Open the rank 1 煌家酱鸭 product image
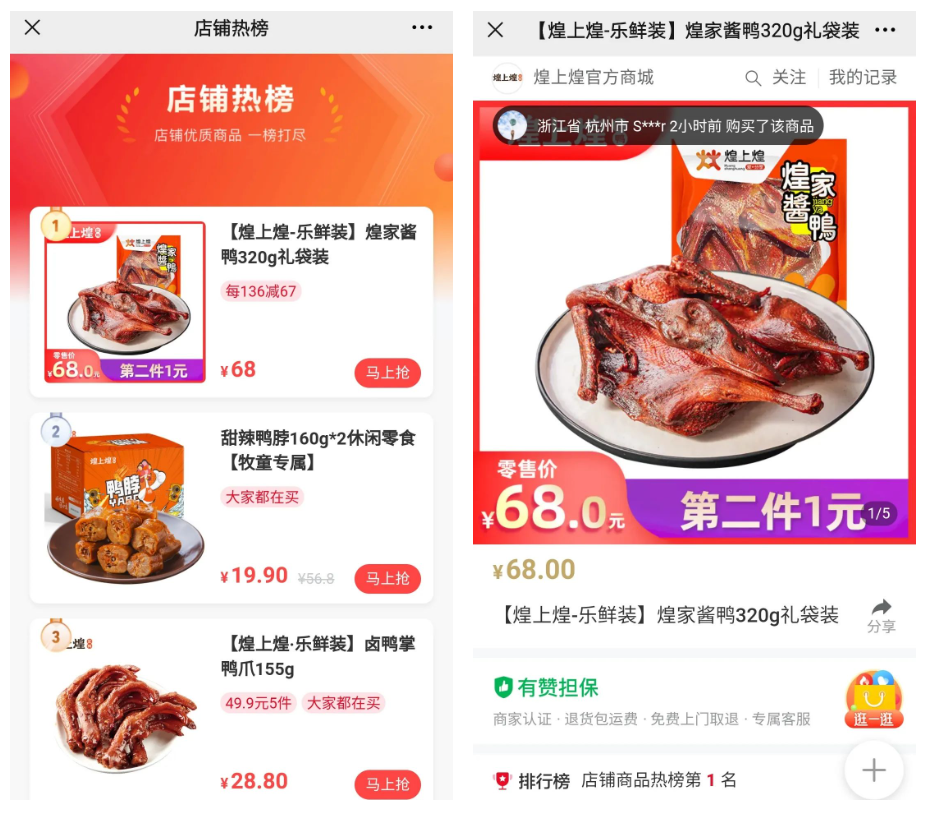Image resolution: width=929 pixels, height=819 pixels. click(125, 302)
